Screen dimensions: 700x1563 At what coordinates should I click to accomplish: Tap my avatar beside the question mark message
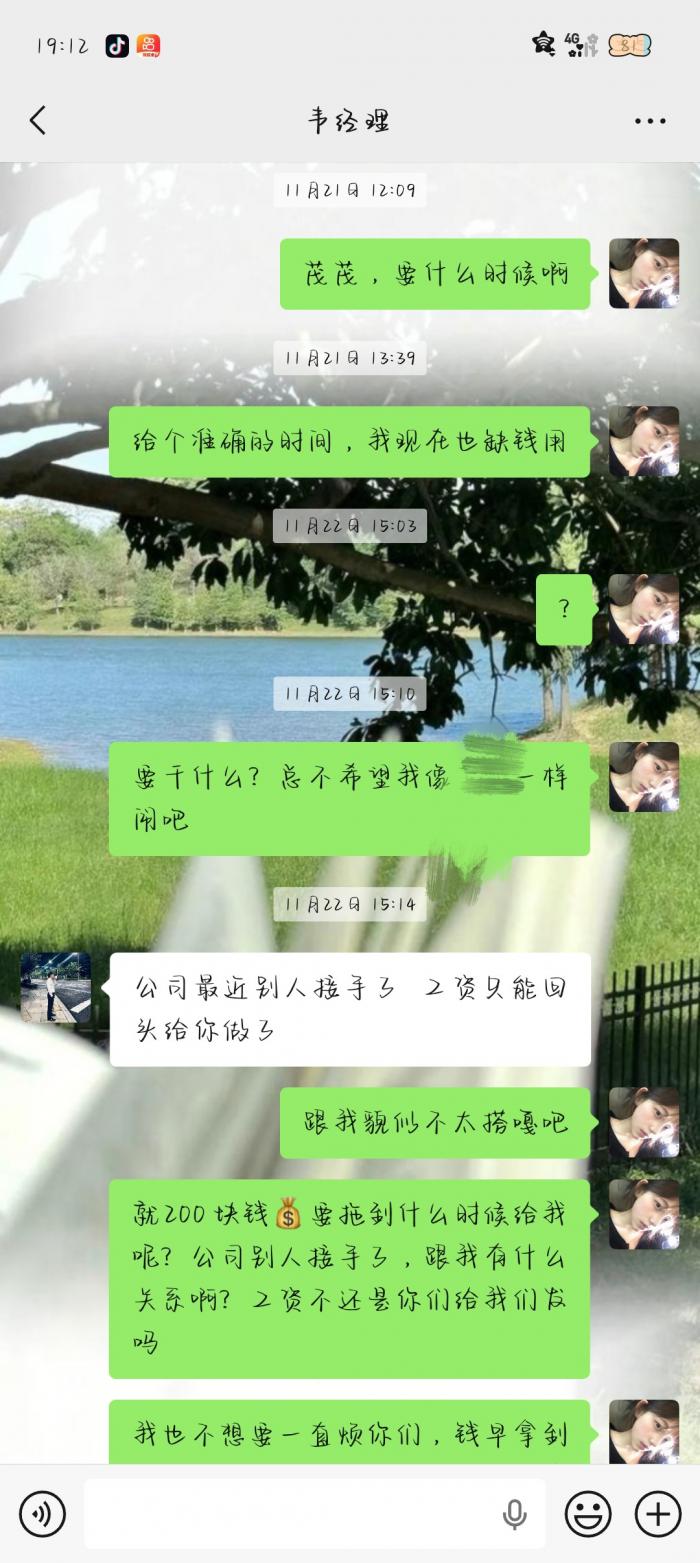click(x=644, y=609)
